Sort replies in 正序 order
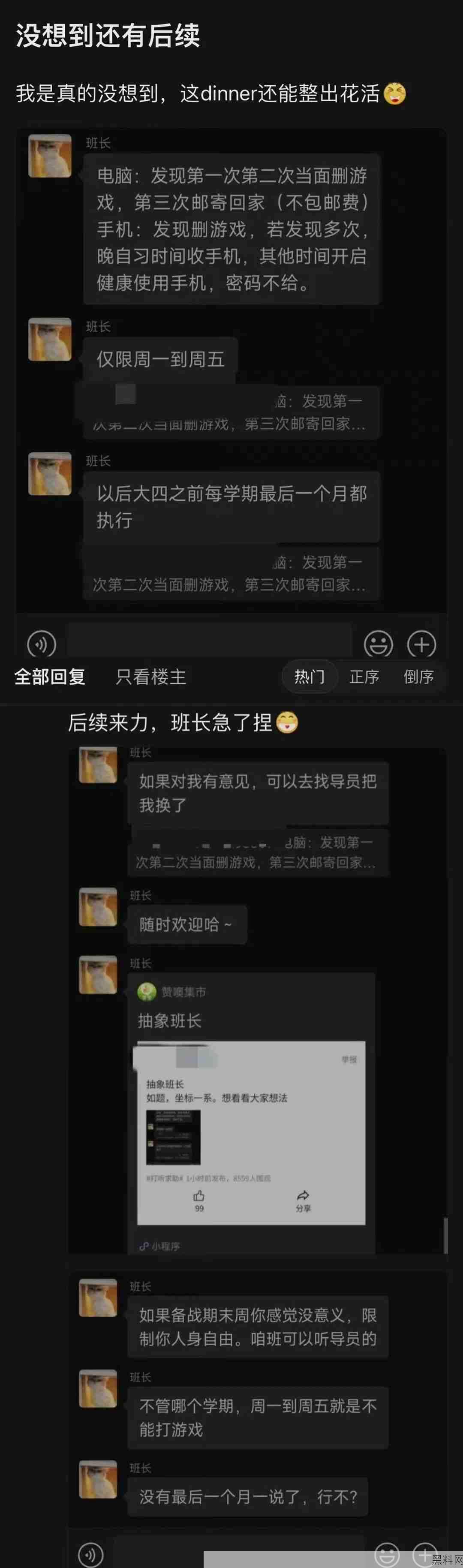 364,676
